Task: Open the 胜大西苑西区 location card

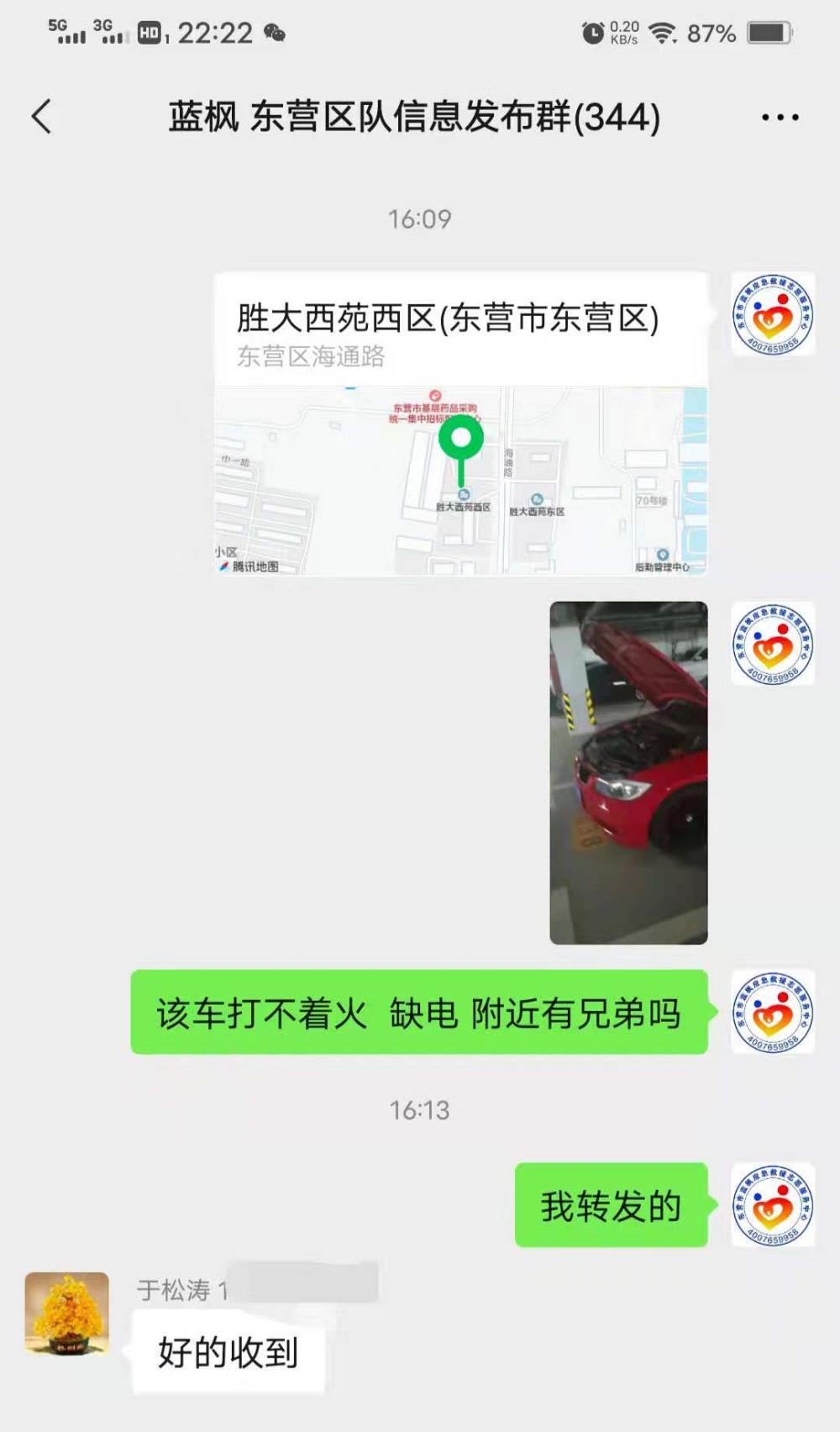Action: pyautogui.click(x=460, y=424)
